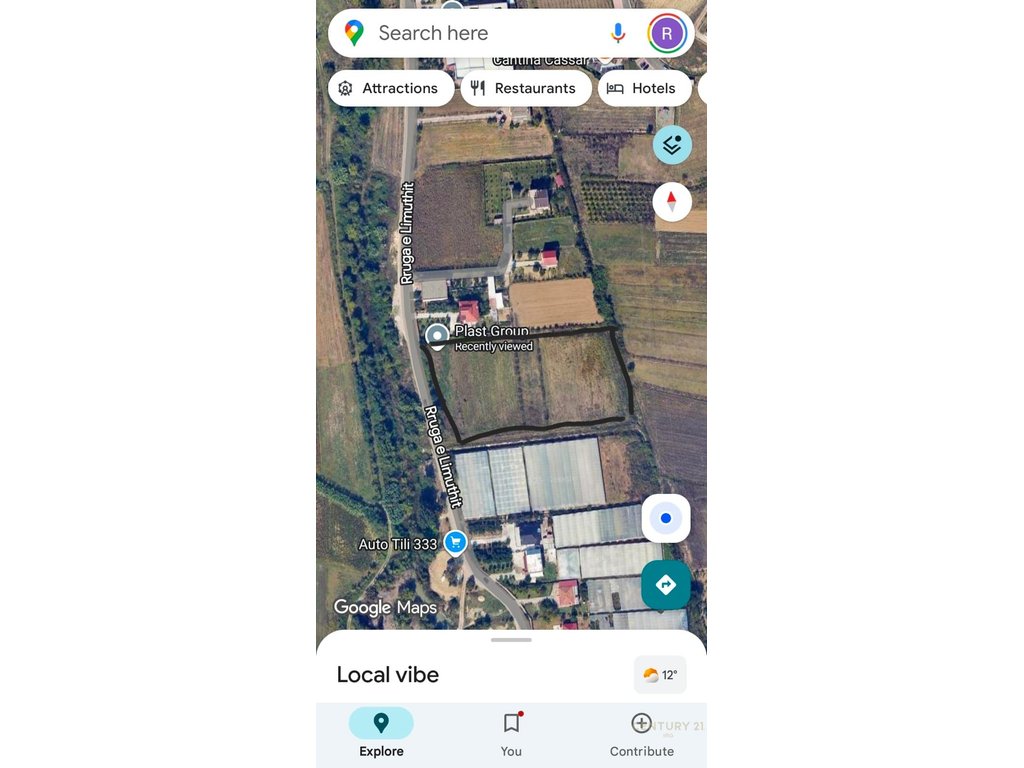Open the Search here box
Viewport: 1024px width, 768px height.
470,33
